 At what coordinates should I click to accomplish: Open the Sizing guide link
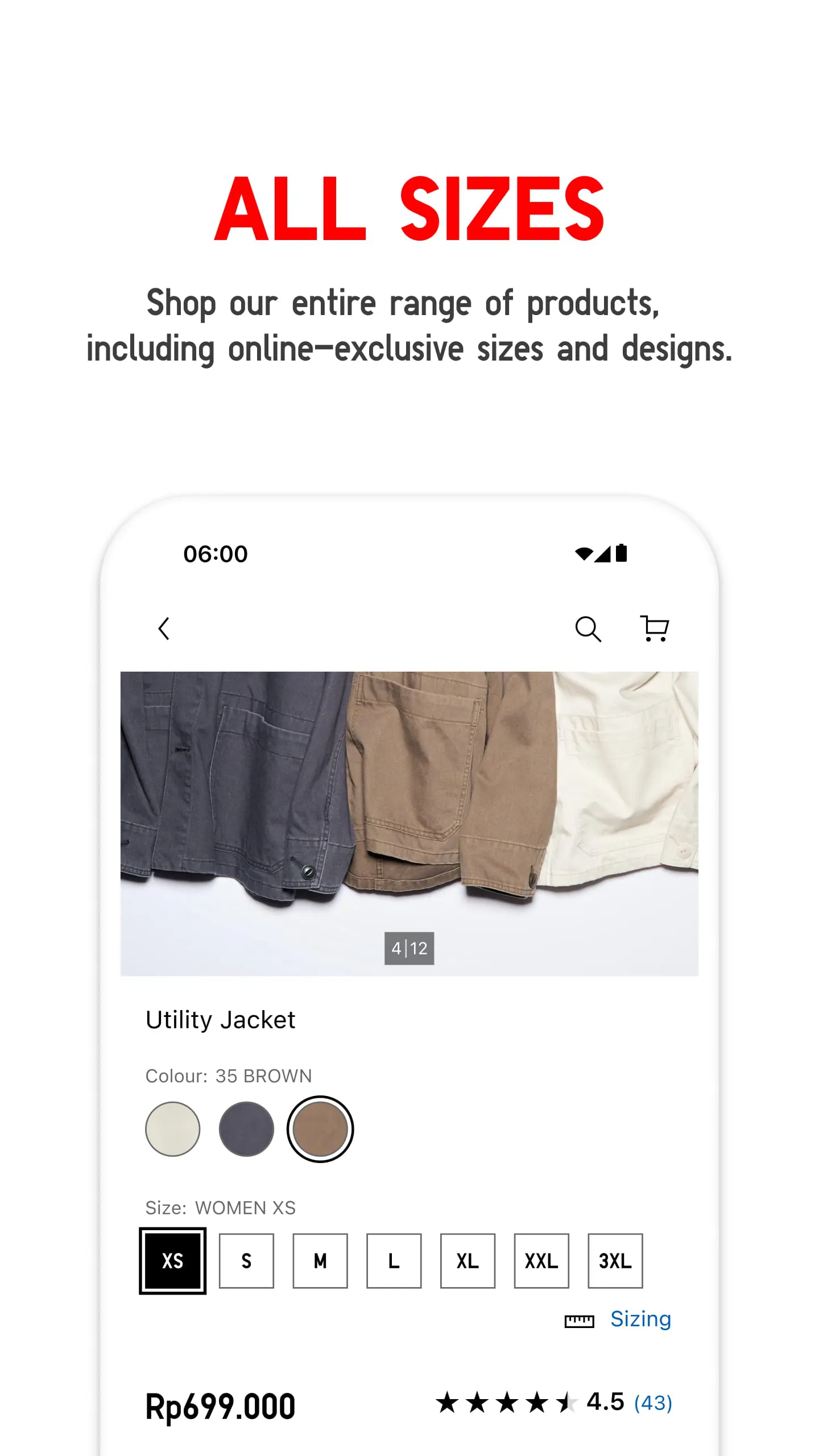click(640, 1318)
